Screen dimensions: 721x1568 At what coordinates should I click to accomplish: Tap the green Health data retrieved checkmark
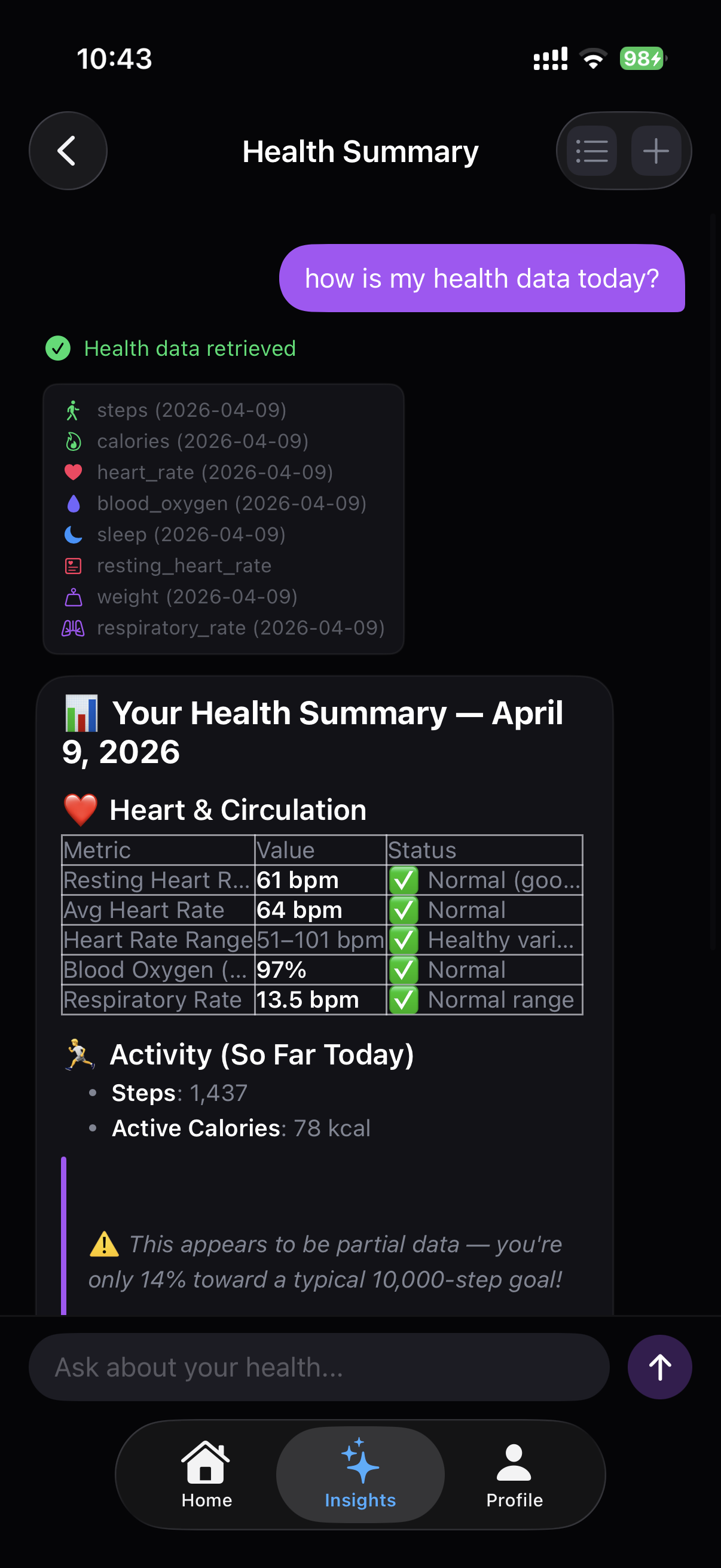coord(58,349)
